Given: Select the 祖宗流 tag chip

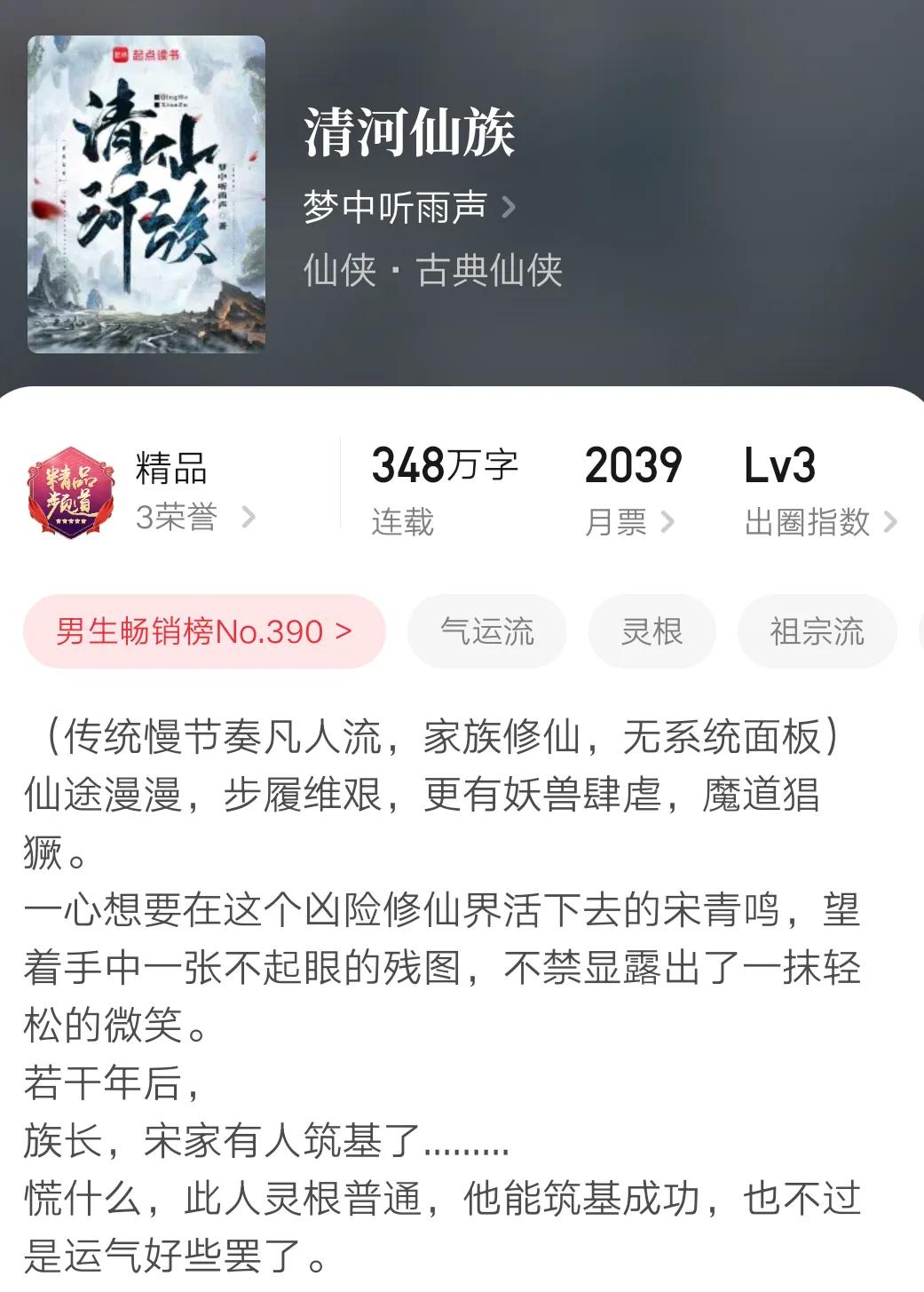Looking at the screenshot, I should (x=816, y=632).
